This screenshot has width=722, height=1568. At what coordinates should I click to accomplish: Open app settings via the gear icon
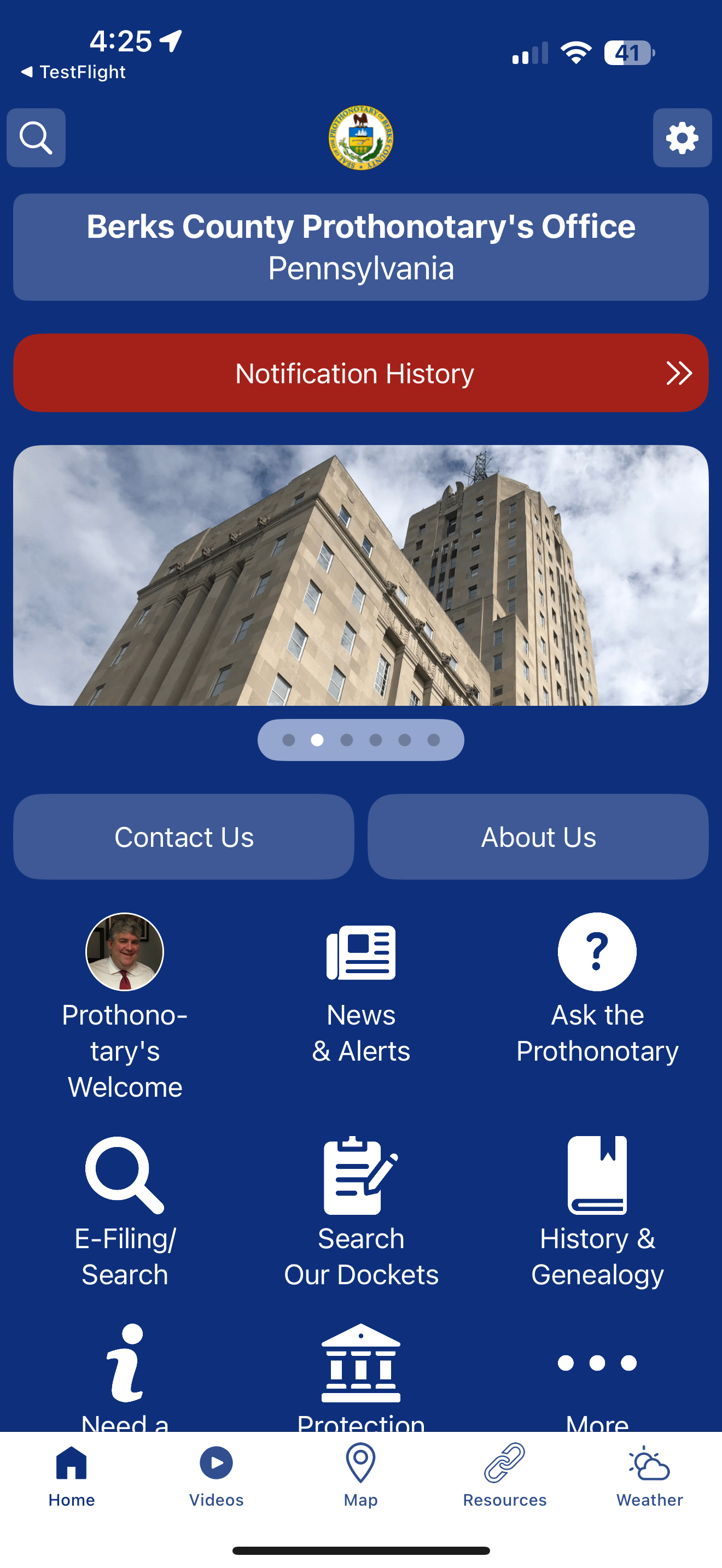(683, 138)
